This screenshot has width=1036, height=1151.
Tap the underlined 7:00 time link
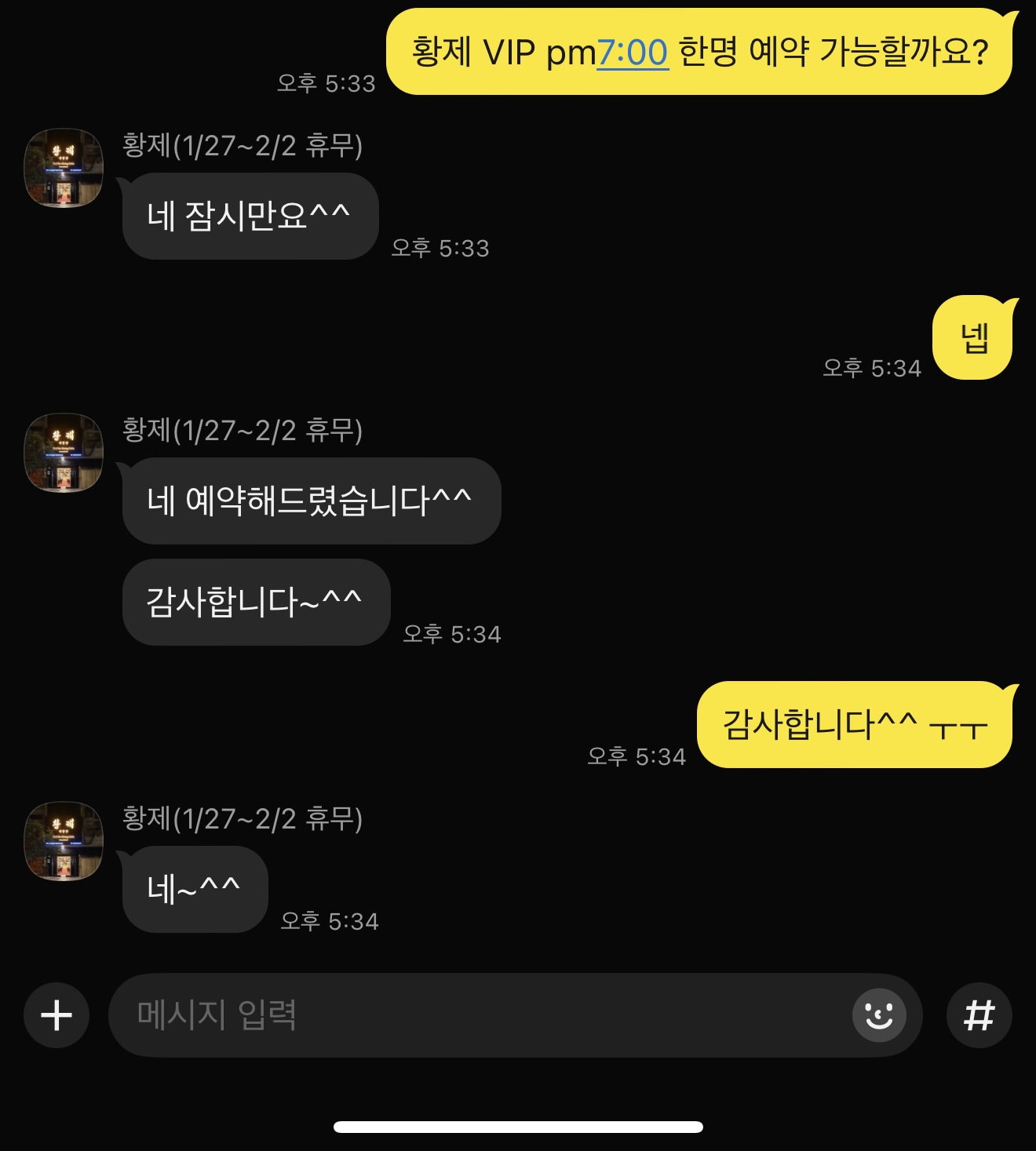pos(633,53)
